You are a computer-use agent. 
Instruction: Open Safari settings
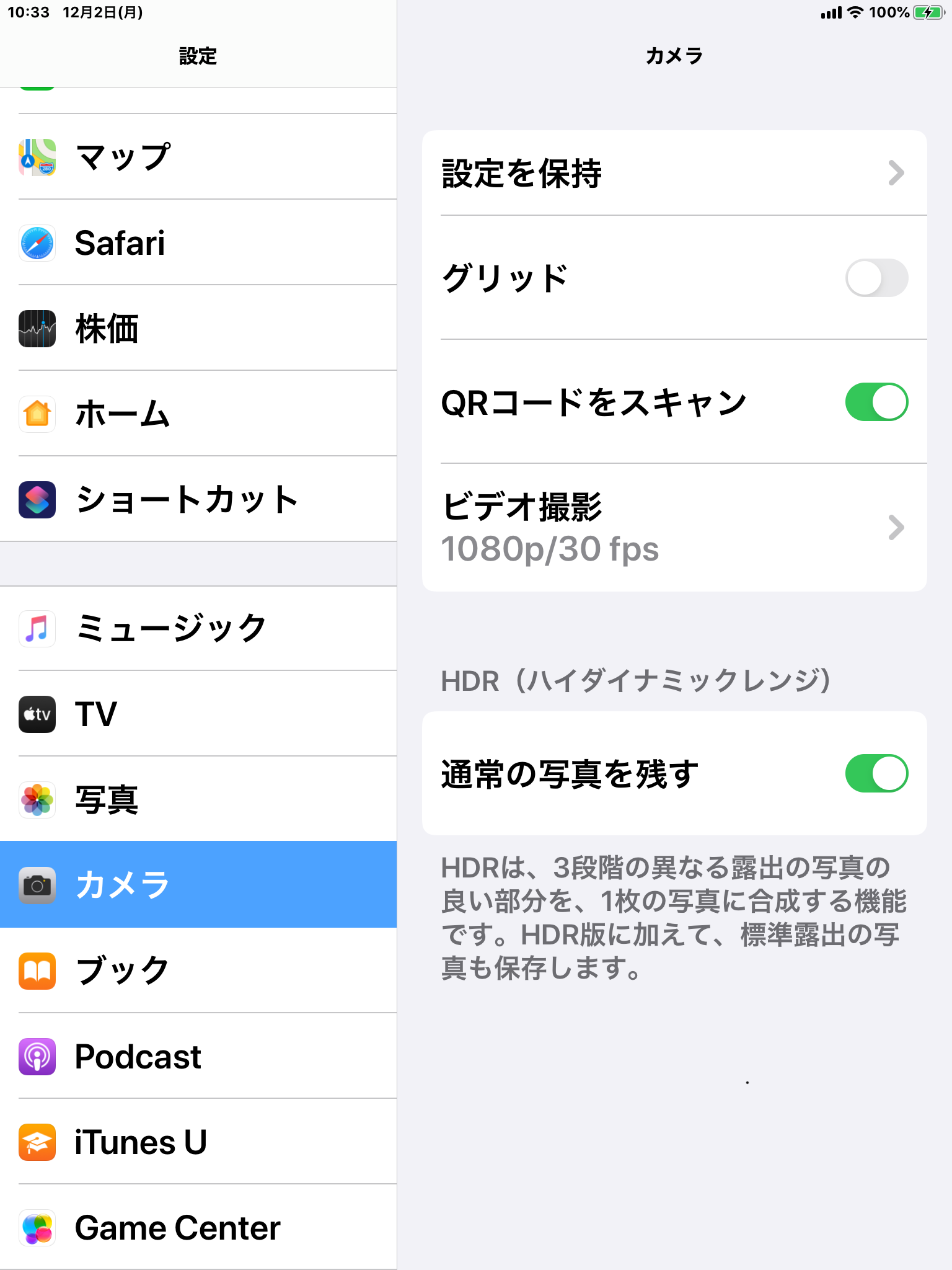coord(198,242)
